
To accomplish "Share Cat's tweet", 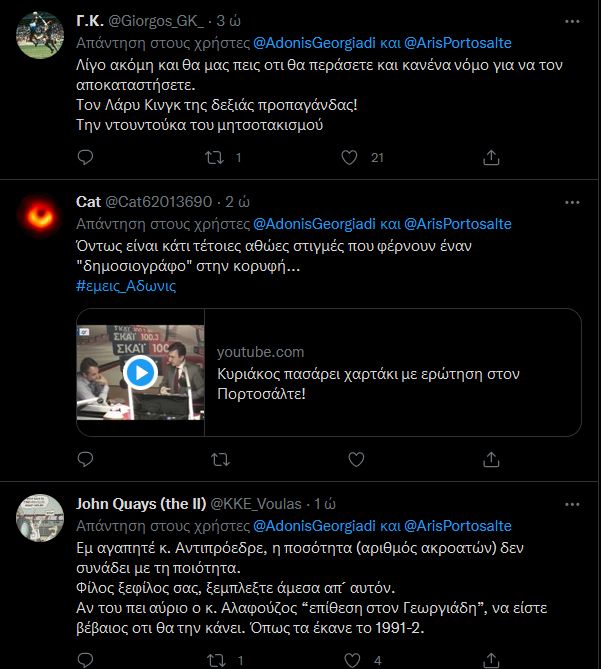I will (x=491, y=459).
